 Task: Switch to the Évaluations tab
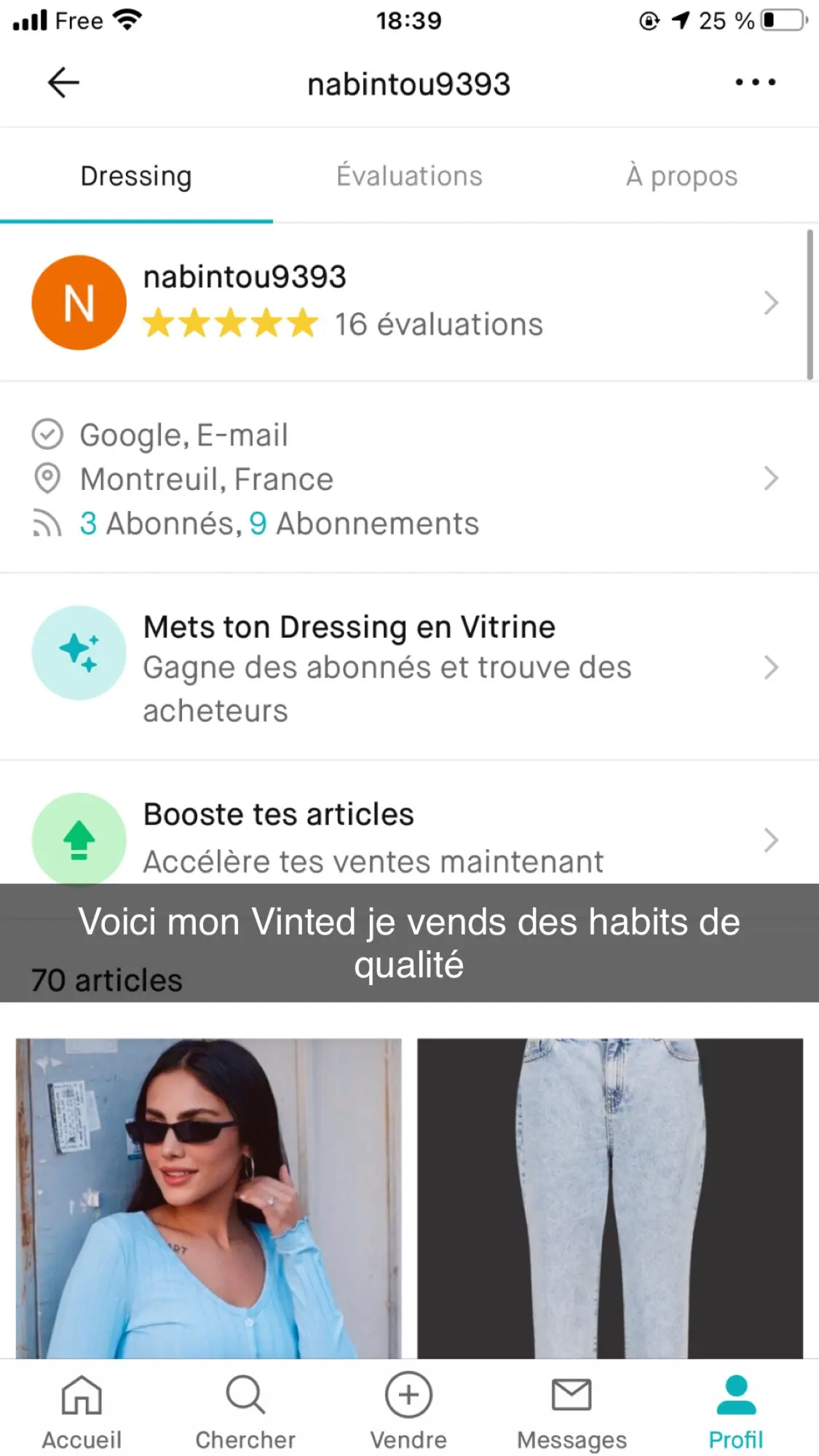click(409, 176)
